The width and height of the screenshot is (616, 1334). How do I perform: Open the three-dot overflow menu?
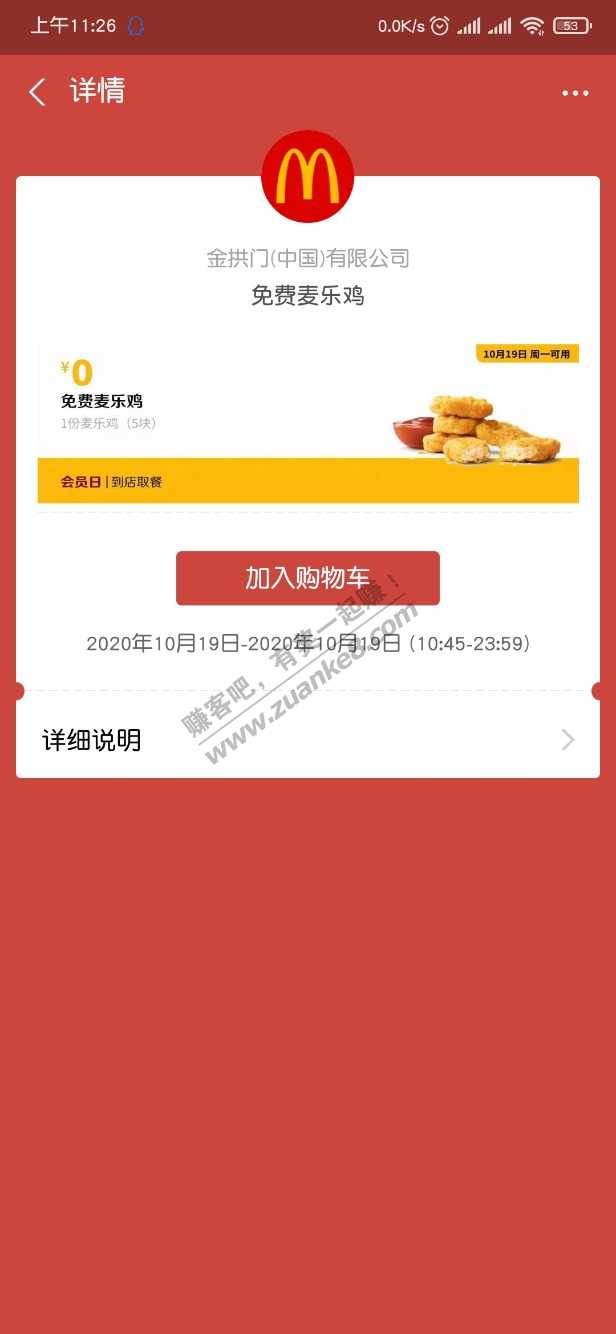tap(575, 93)
